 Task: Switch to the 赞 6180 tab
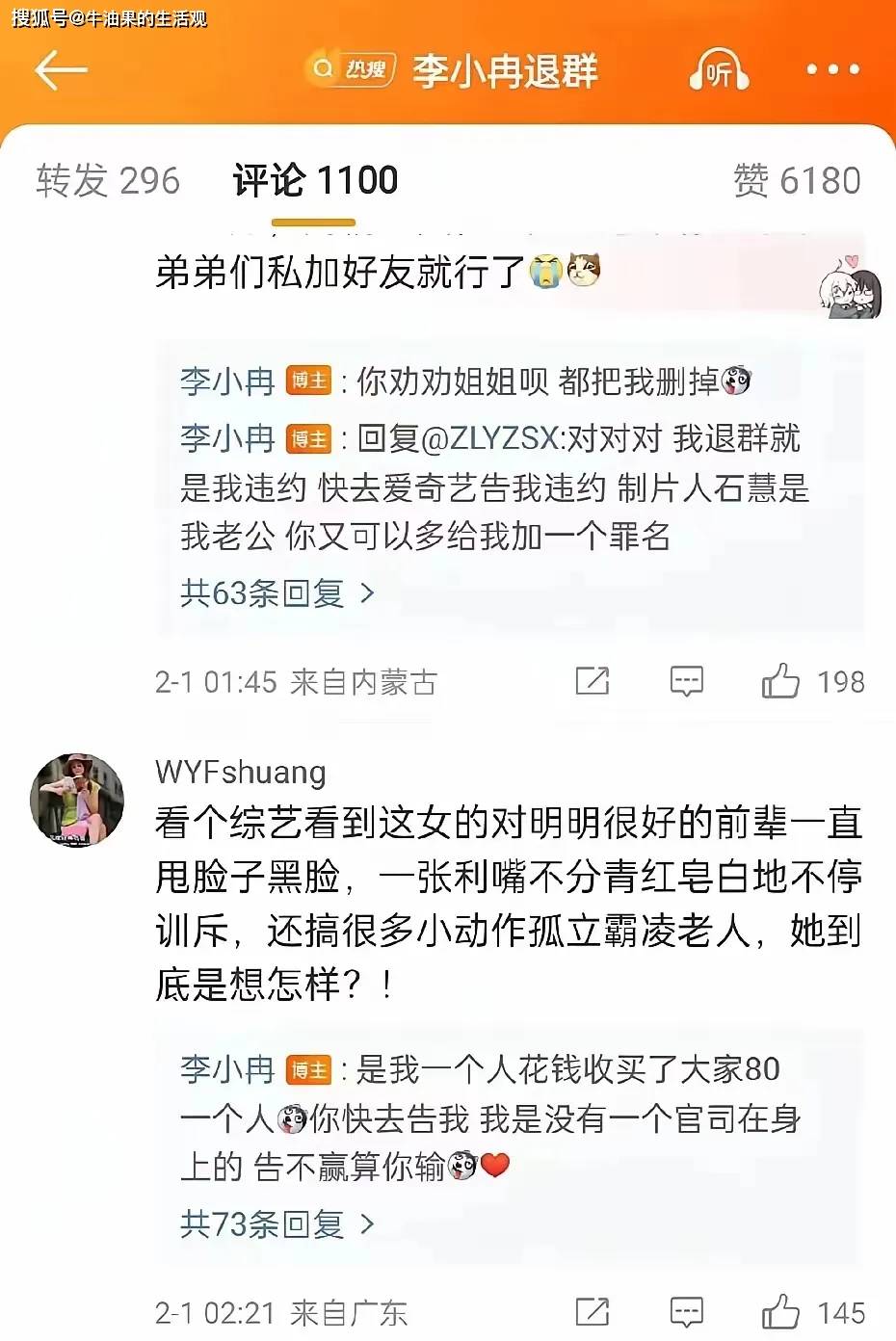(797, 180)
